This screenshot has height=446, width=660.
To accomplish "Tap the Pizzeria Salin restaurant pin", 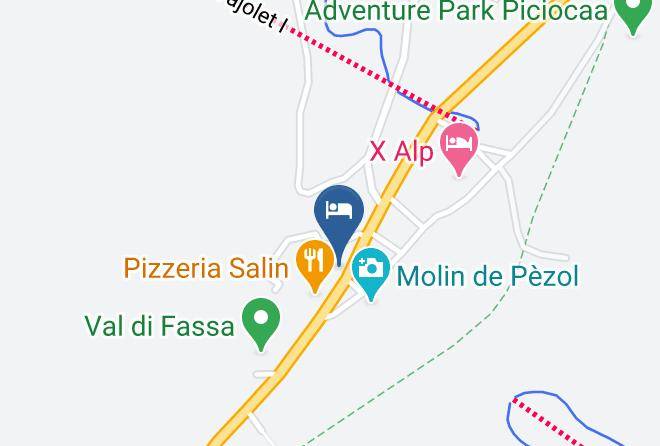I will pos(315,265).
